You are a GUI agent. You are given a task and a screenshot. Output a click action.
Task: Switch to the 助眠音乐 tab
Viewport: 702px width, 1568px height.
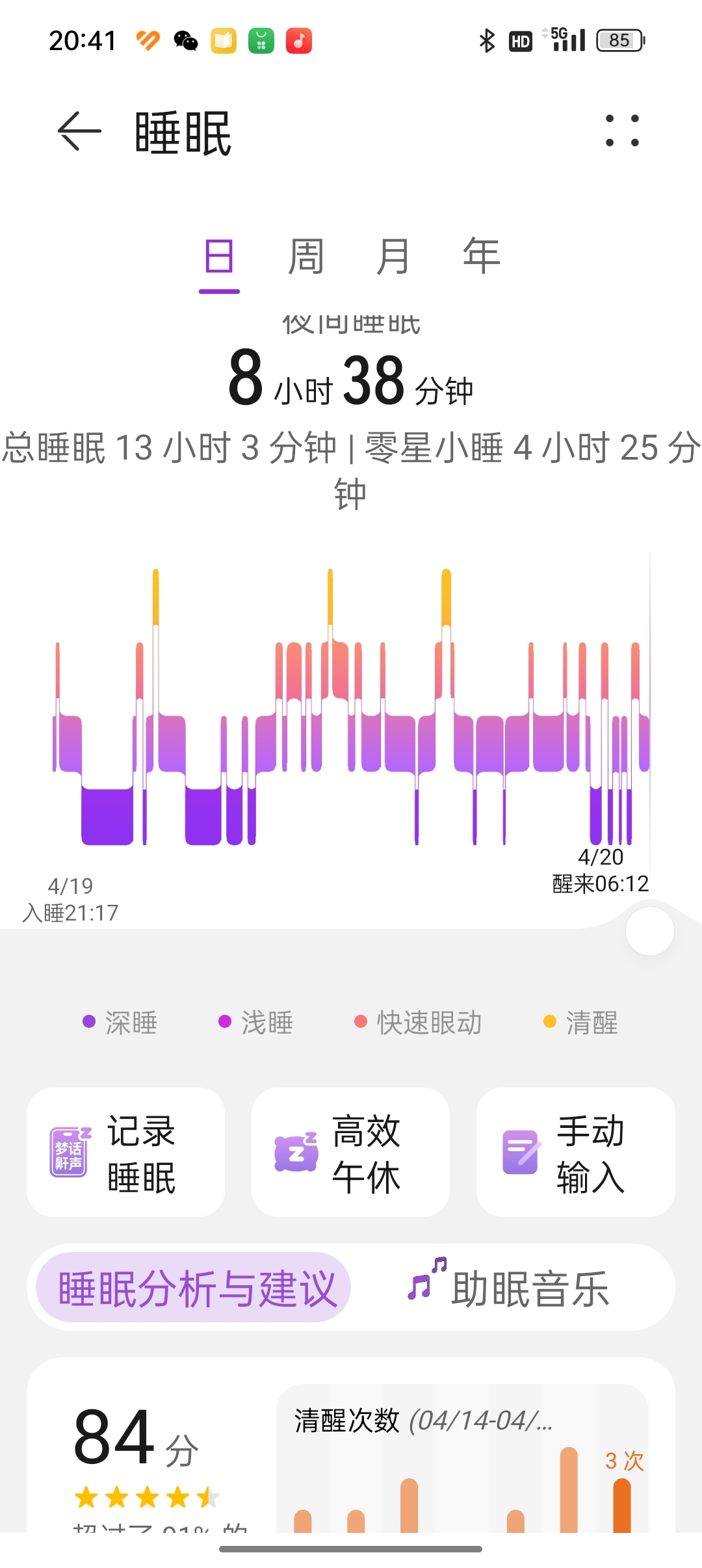[x=509, y=1287]
